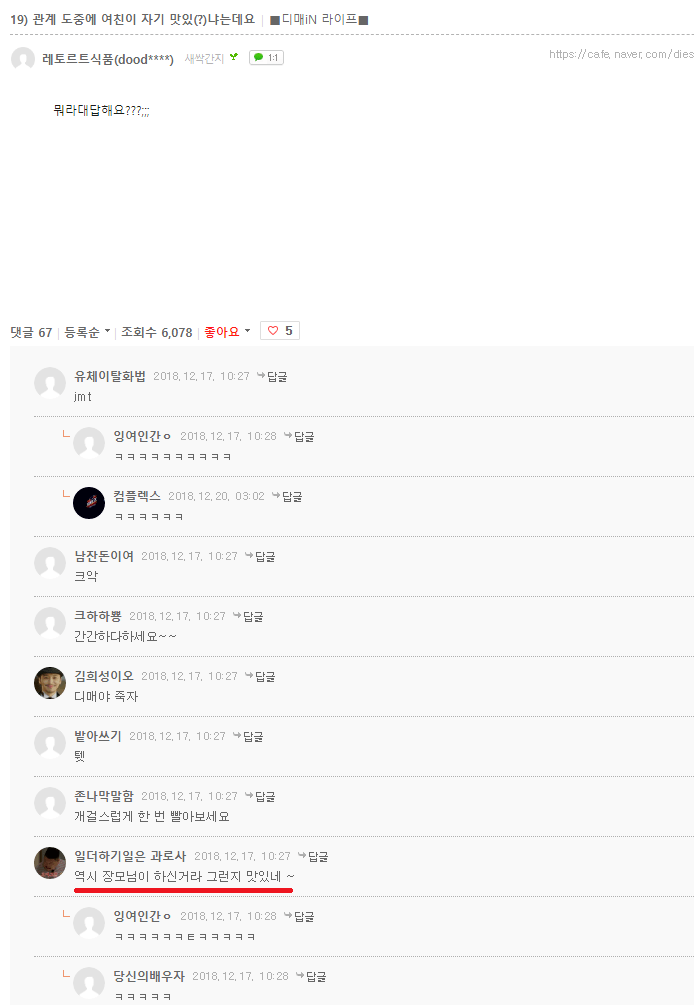
Task: Reply to 뱉아쓰기's comment
Action: (248, 737)
